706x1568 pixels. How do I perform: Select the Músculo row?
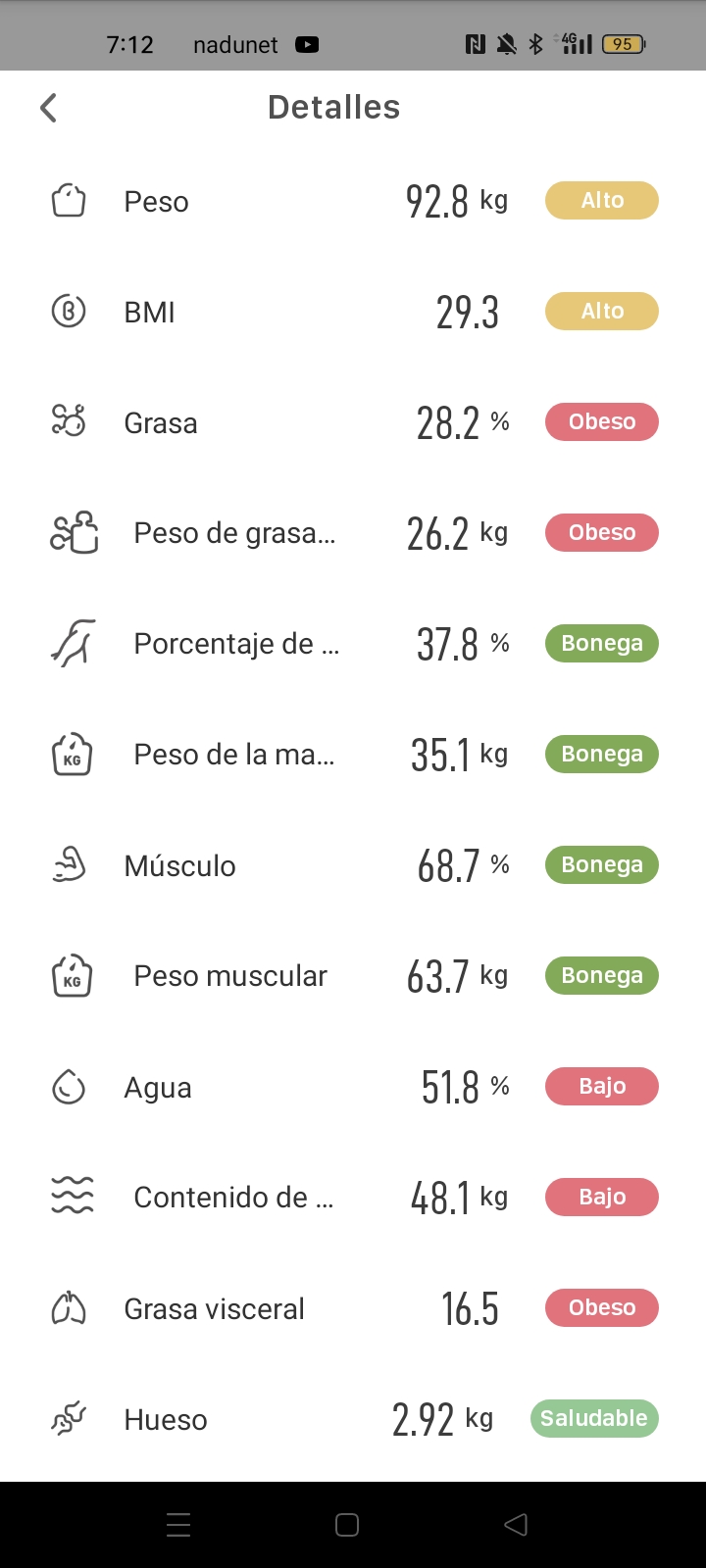click(353, 865)
